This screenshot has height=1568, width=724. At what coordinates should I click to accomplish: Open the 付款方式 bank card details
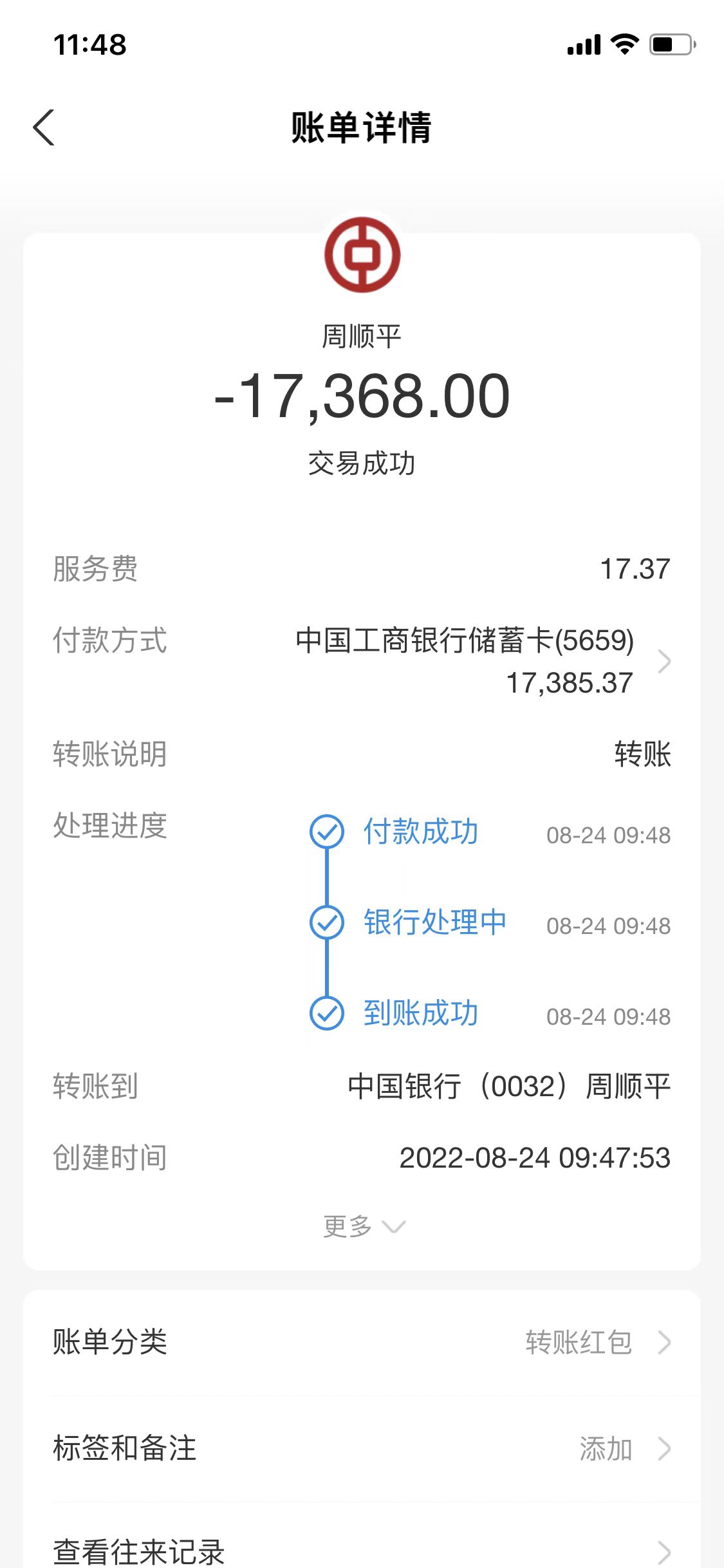(362, 661)
